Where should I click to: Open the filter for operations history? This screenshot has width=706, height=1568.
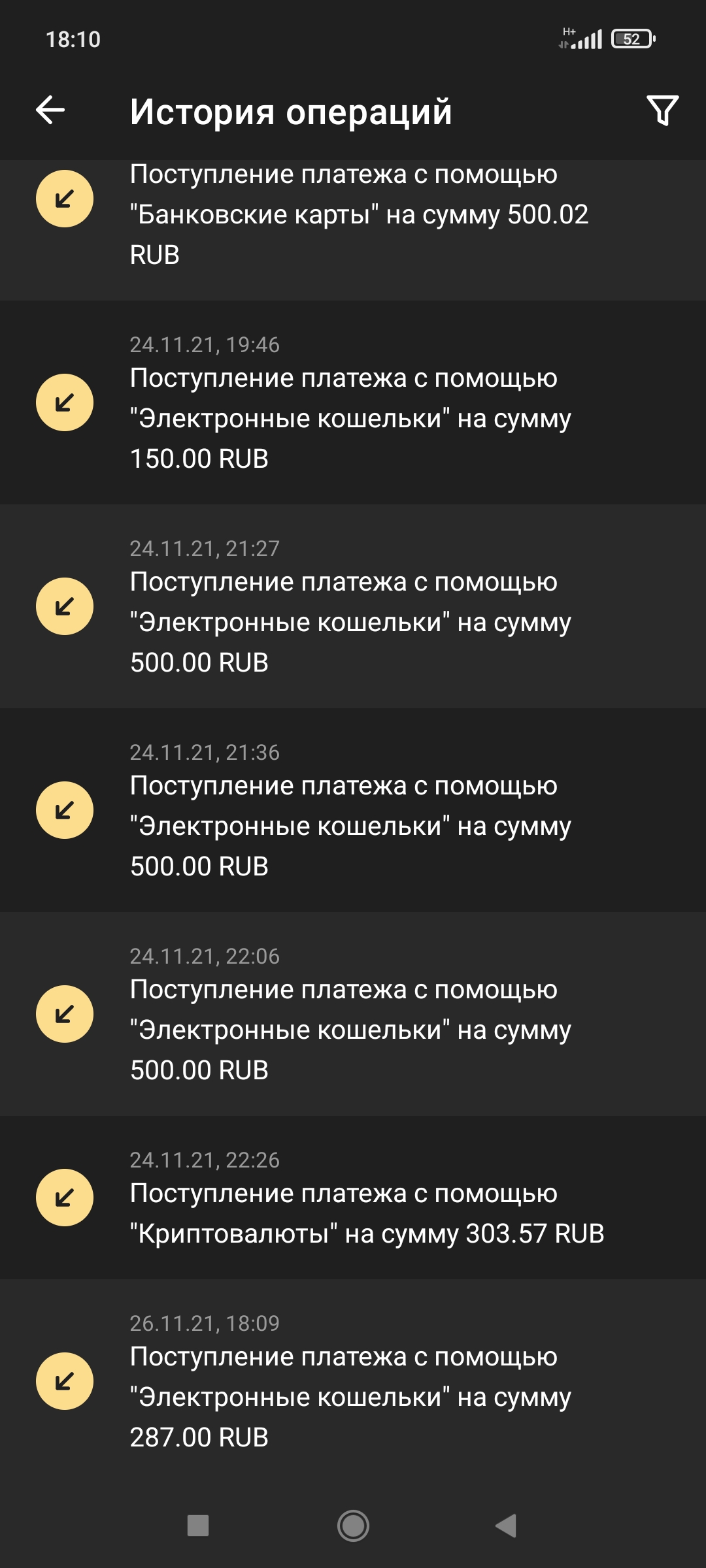[x=662, y=110]
